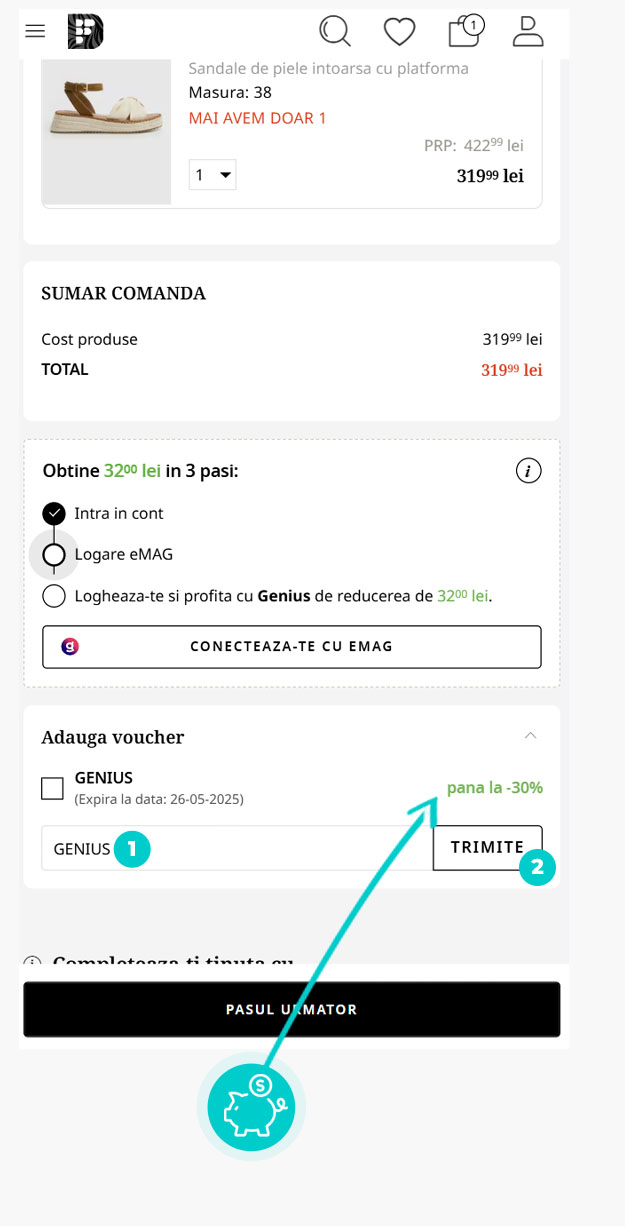Image resolution: width=625 pixels, height=1226 pixels.
Task: Open the account profile icon
Action: pyautogui.click(x=528, y=31)
